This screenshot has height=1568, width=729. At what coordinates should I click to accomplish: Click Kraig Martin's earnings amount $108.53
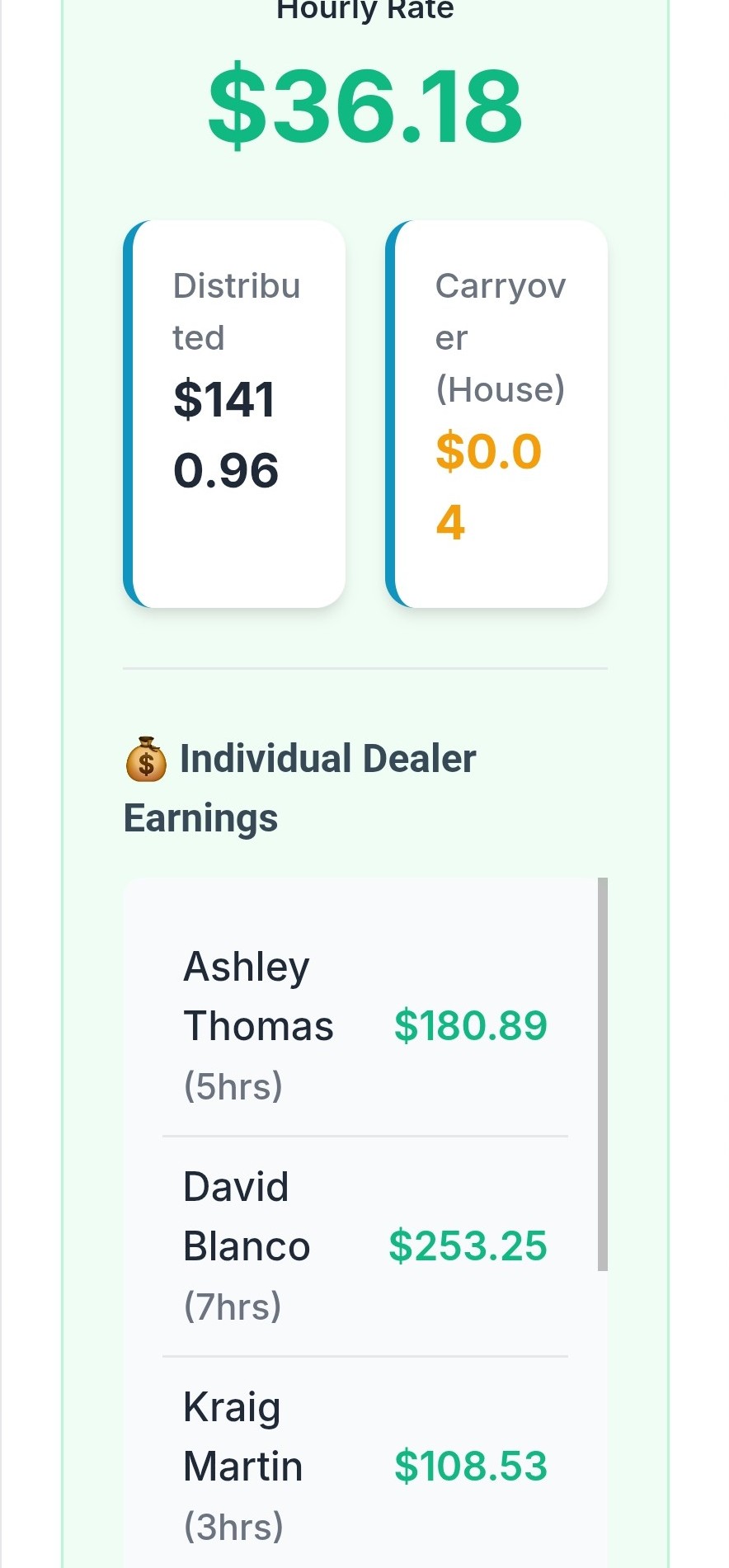(471, 1465)
